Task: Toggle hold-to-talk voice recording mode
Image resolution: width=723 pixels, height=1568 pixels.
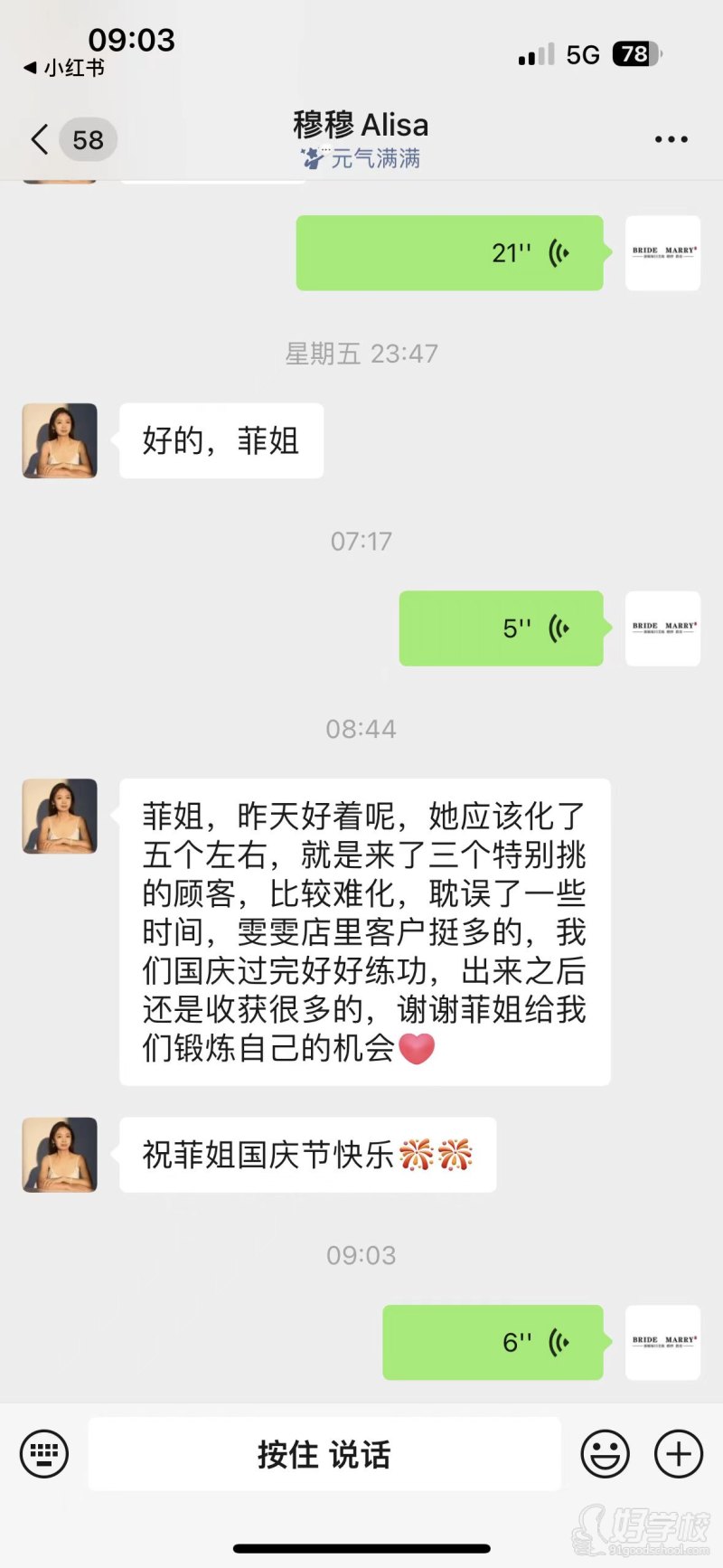Action: click(x=325, y=1454)
